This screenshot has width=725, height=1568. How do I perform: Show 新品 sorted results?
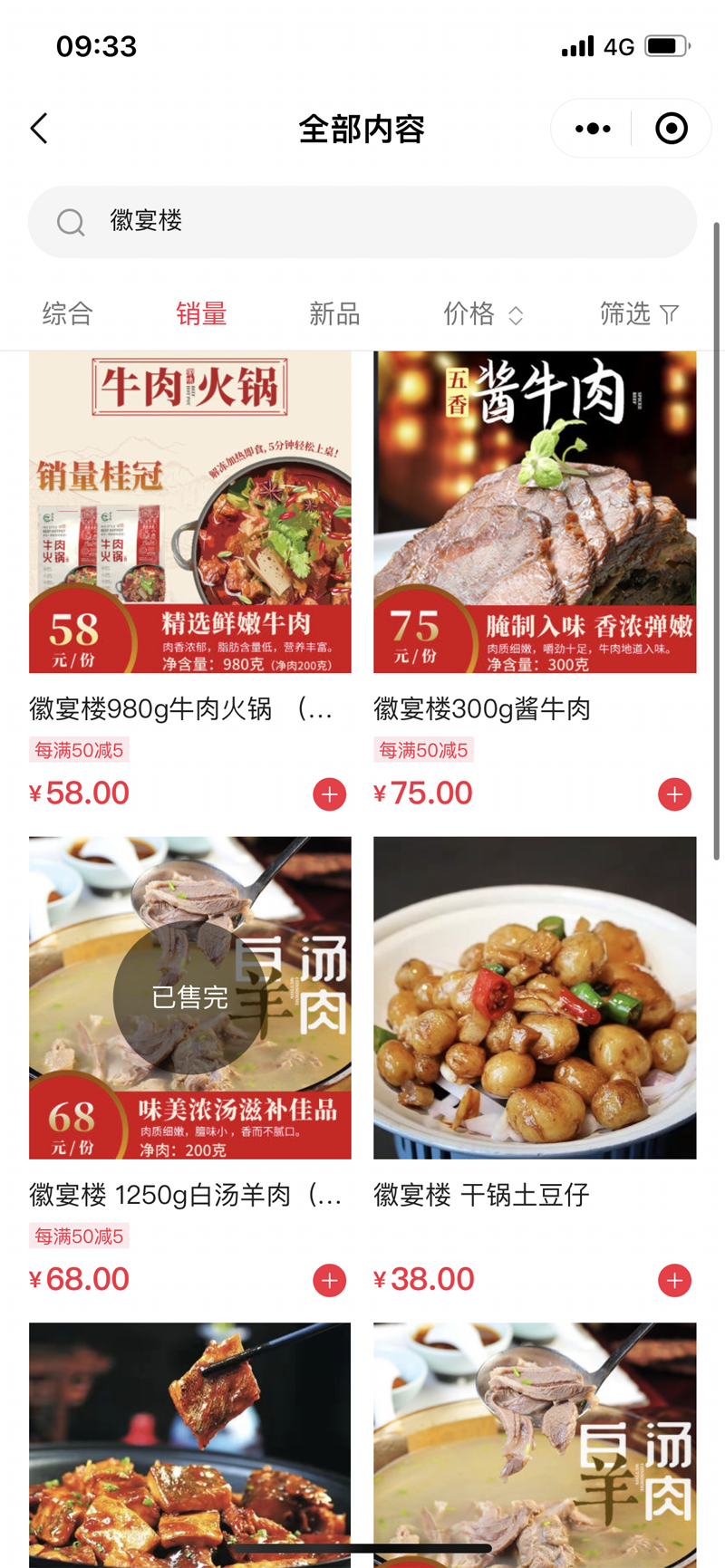334,314
